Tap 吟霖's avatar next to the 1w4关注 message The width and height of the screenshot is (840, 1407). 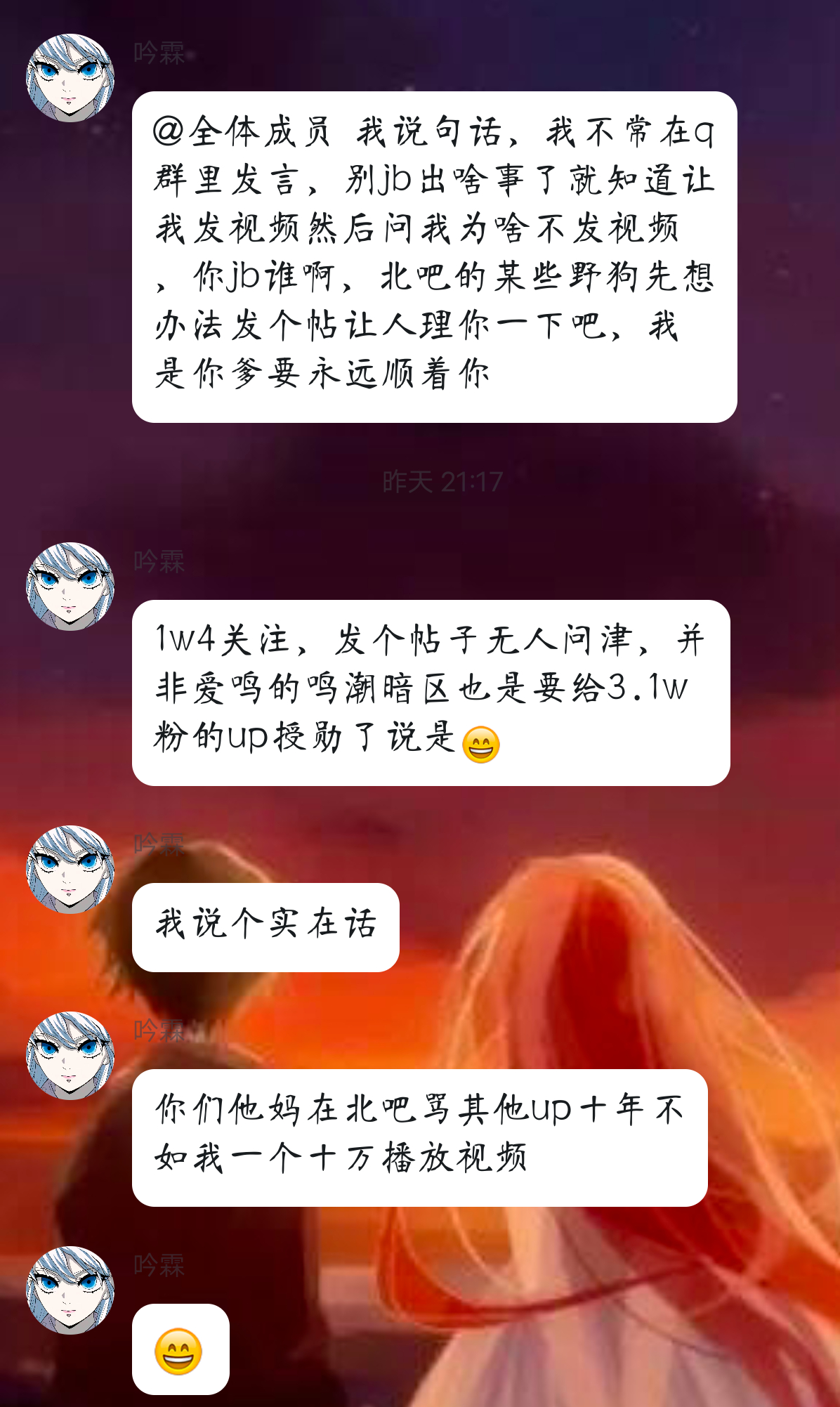pos(70,586)
